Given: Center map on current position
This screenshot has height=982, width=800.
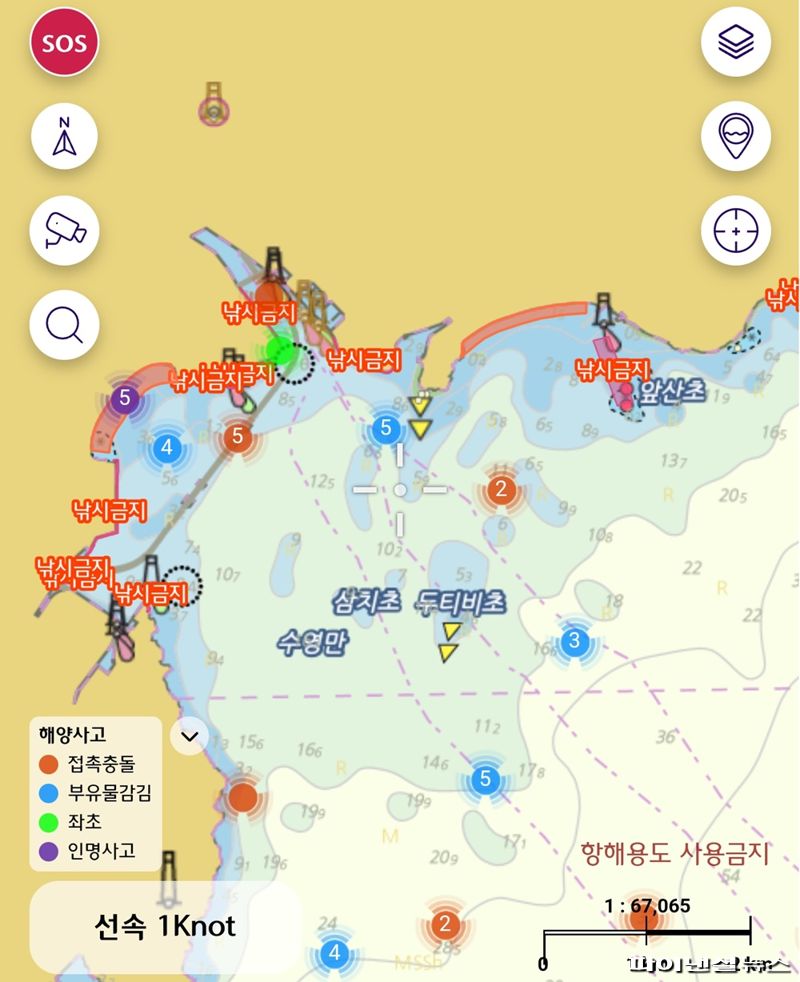Looking at the screenshot, I should coord(735,230).
